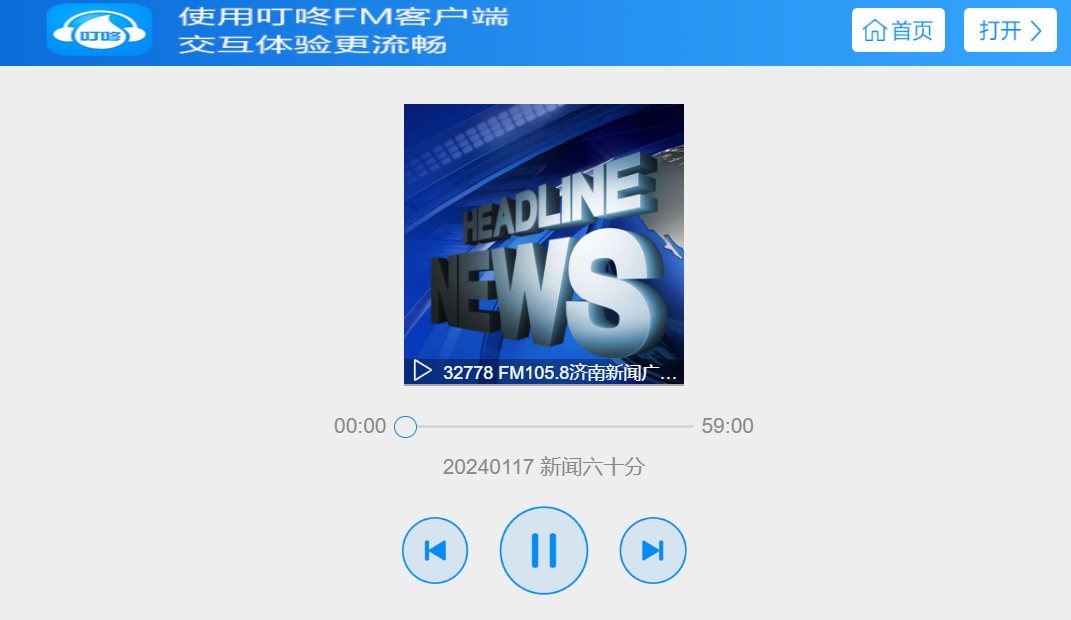Pause the playing news program
1071x620 pixels.
[543, 550]
